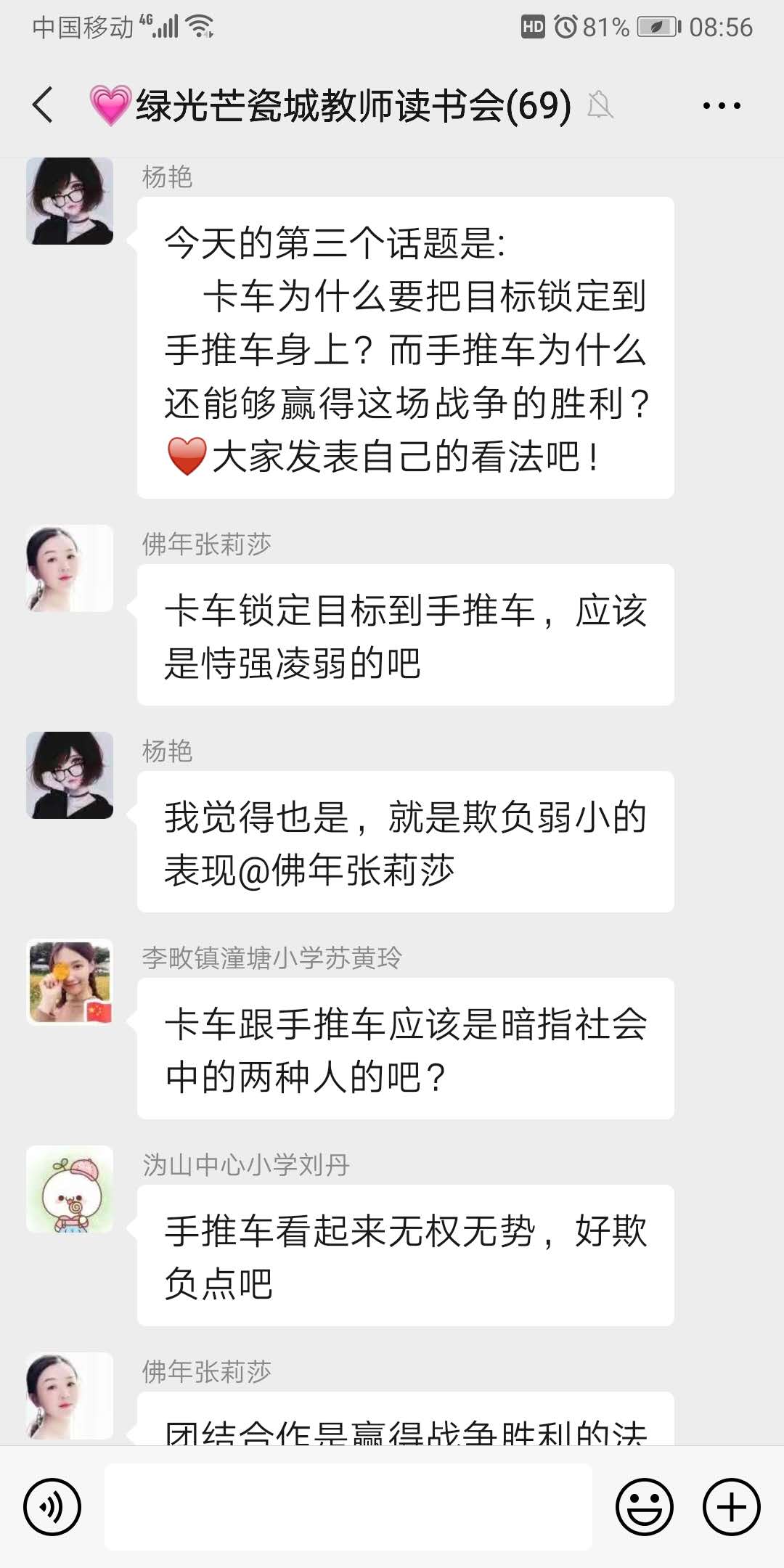Open the three-dot group chat menu

pos(721,106)
